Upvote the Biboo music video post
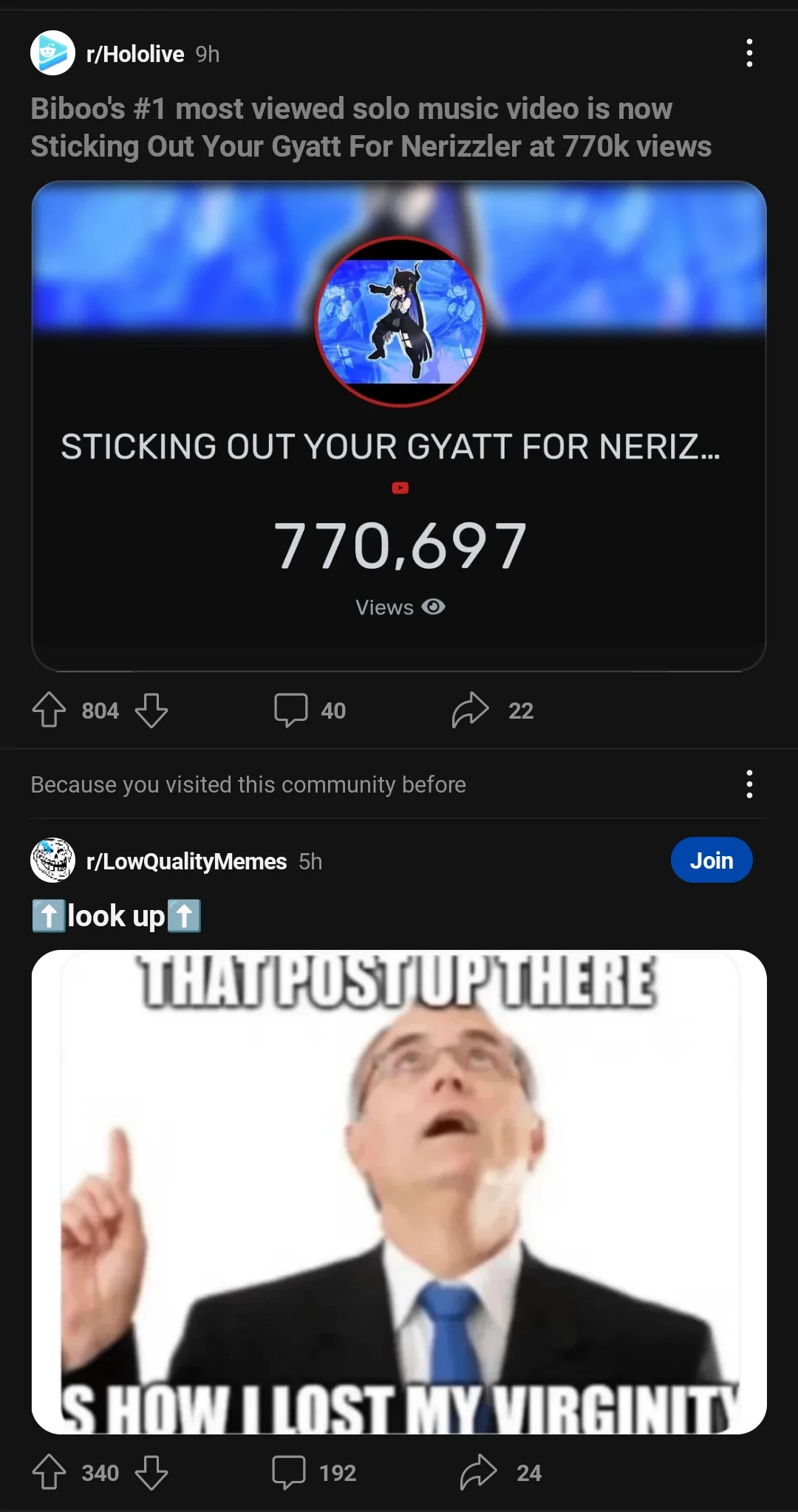The height and width of the screenshot is (1512, 798). 50,710
